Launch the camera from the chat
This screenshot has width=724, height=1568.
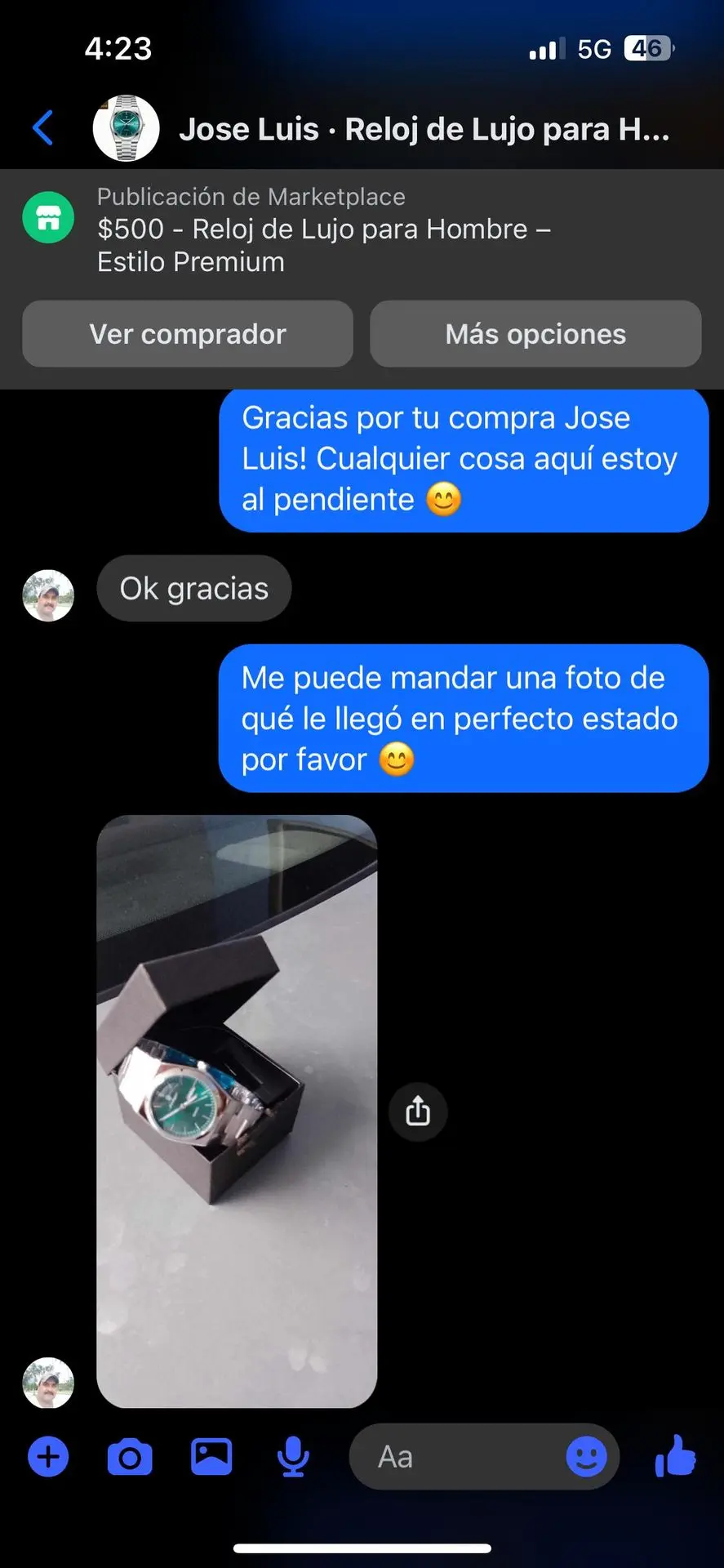(x=130, y=1457)
